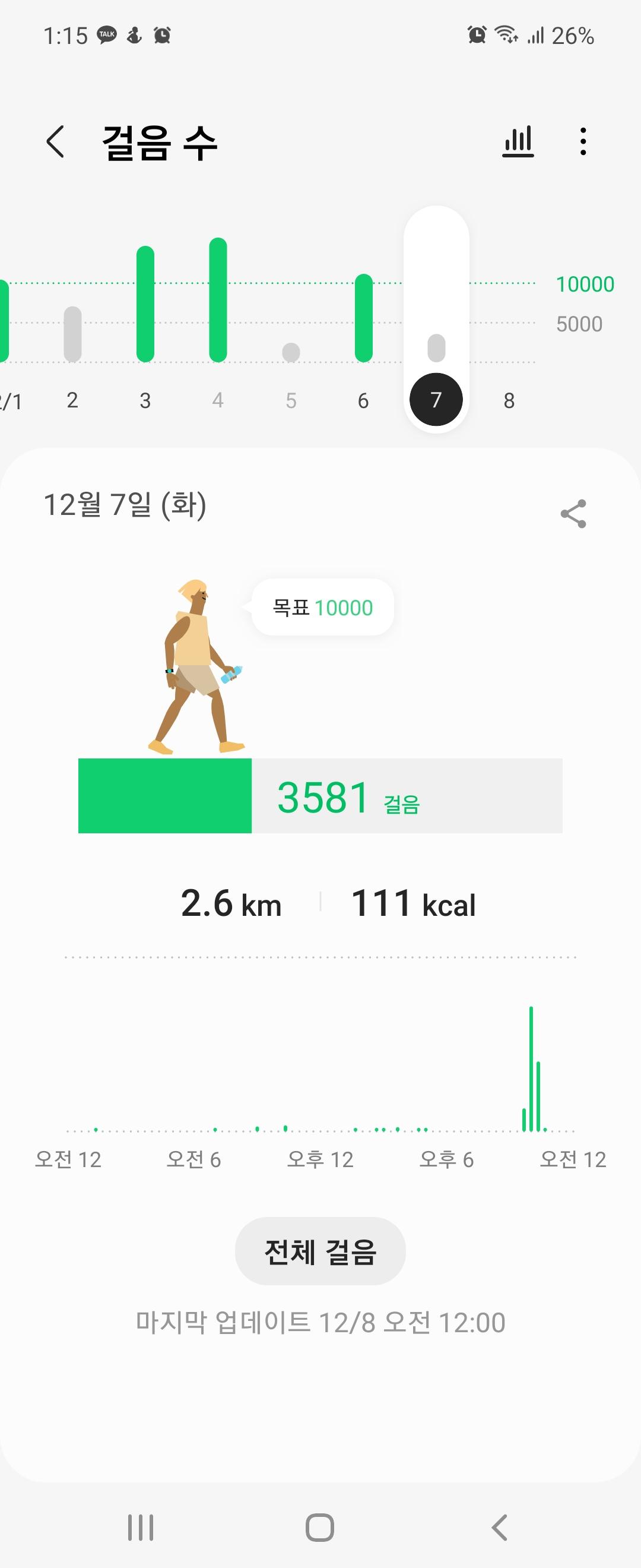This screenshot has height=1568, width=641.
Task: Go back from the 걸음 수 screen
Action: [55, 143]
